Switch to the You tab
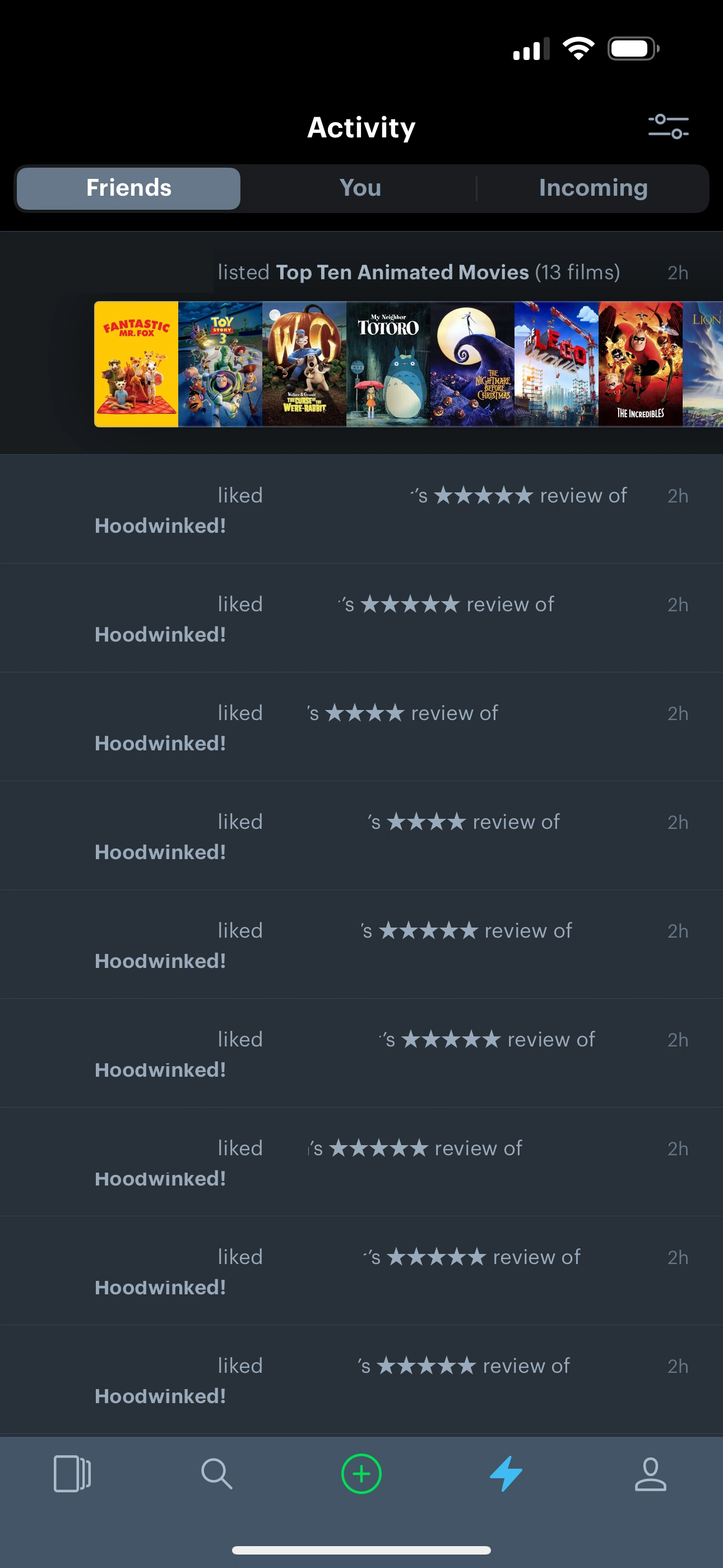 coord(360,187)
